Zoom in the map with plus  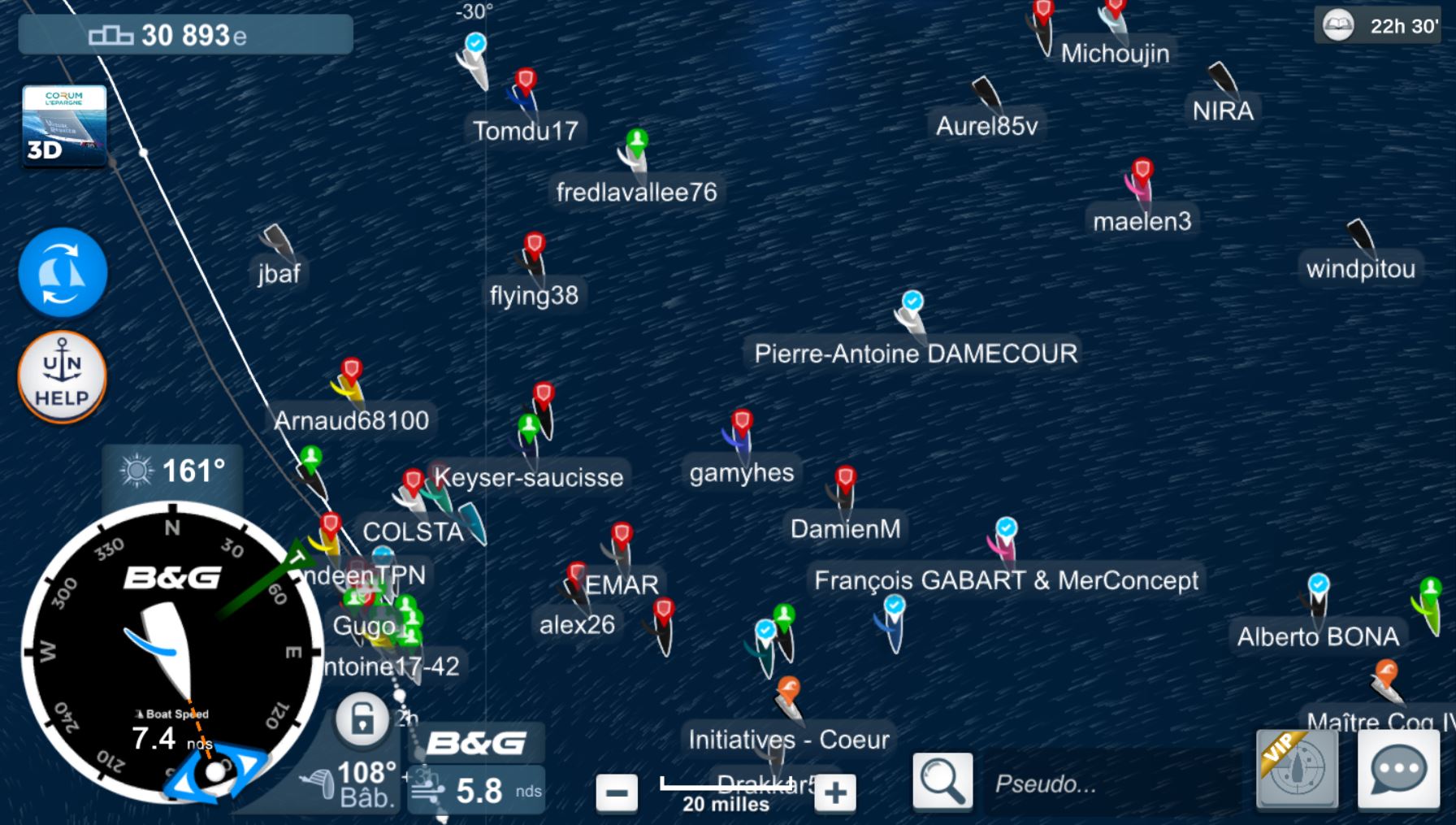click(x=835, y=792)
